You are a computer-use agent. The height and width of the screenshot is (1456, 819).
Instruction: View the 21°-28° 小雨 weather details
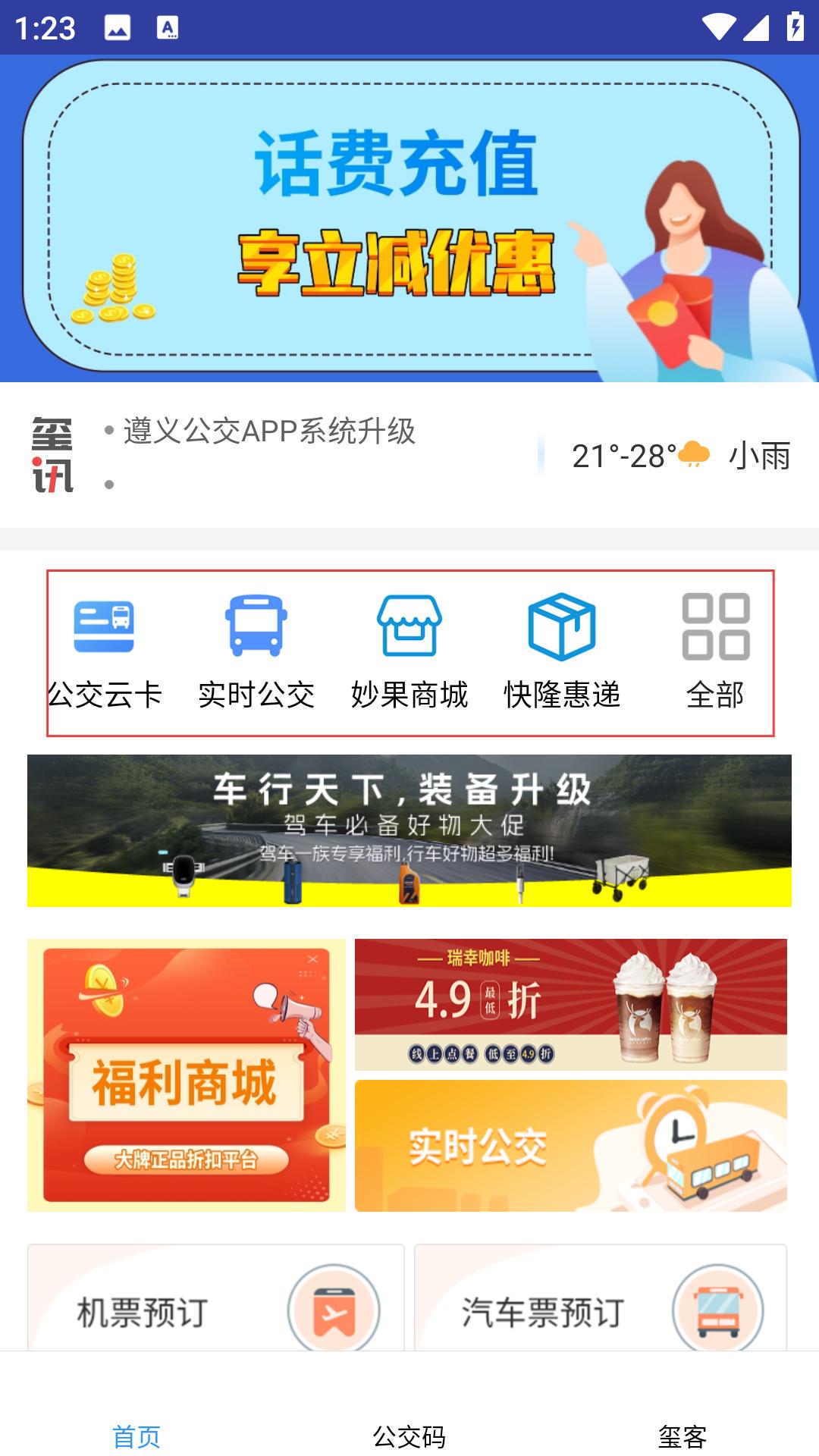[679, 456]
